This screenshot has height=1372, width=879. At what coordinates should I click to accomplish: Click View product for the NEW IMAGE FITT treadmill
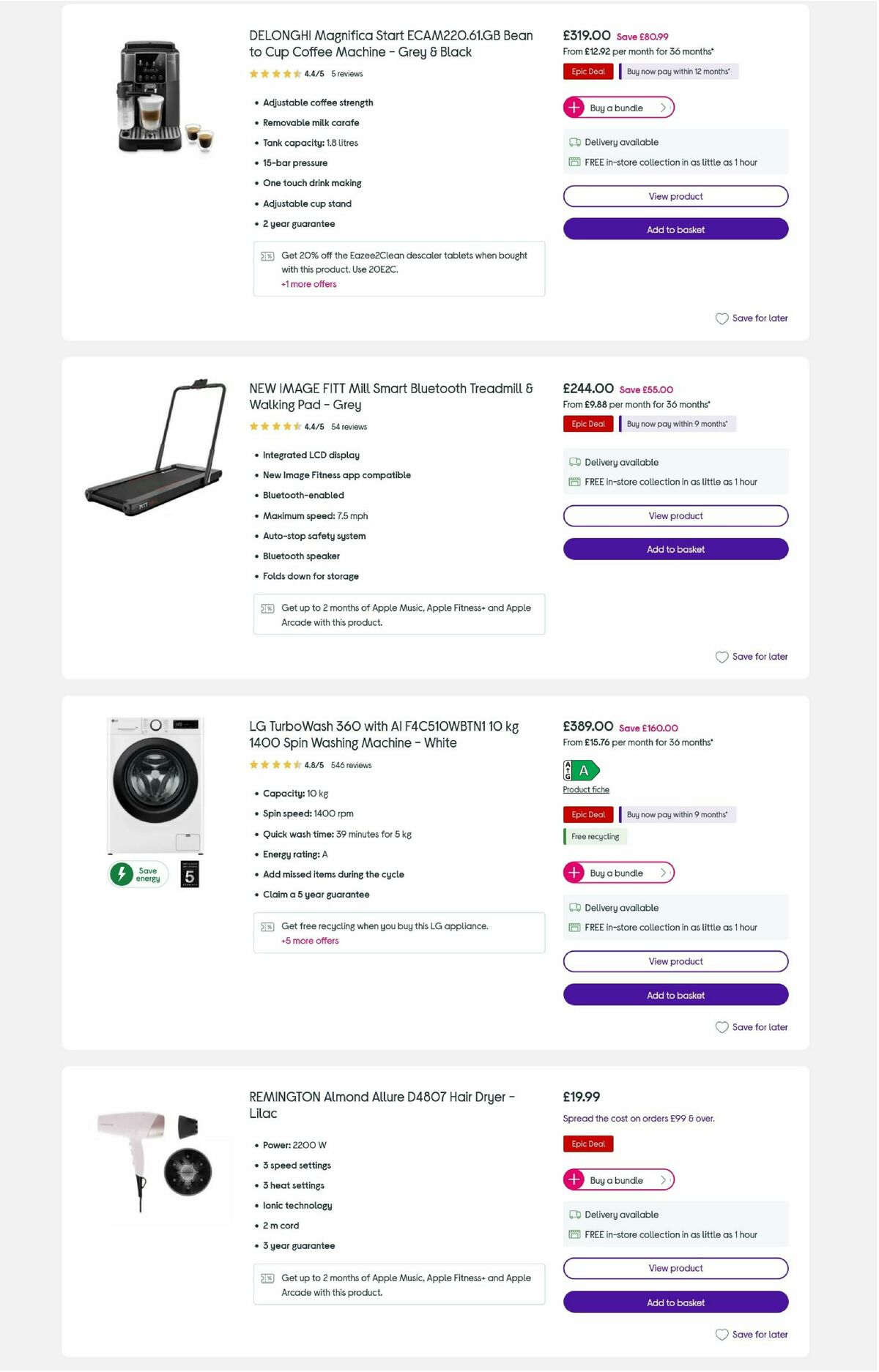pyautogui.click(x=675, y=515)
